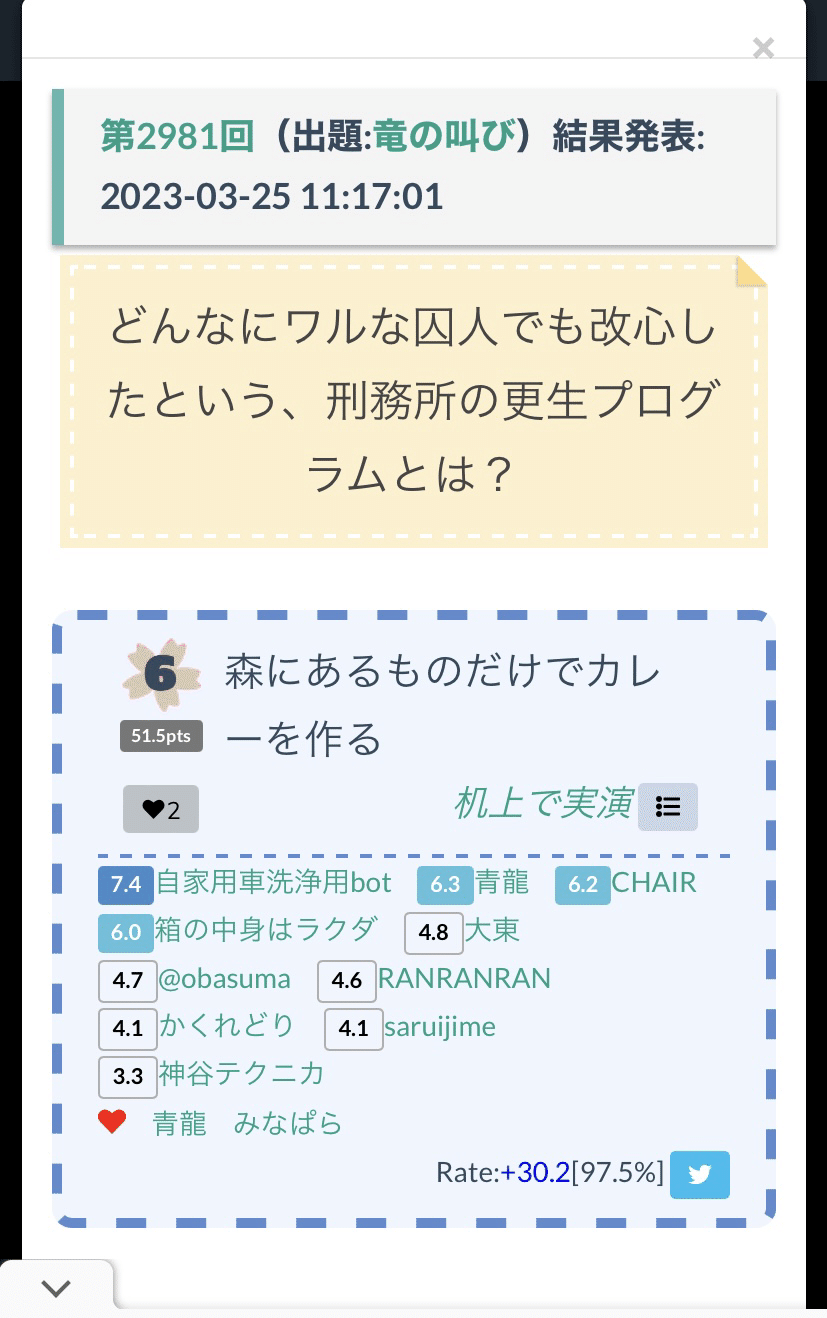Open voter RANRANRAN's profile

click(464, 978)
